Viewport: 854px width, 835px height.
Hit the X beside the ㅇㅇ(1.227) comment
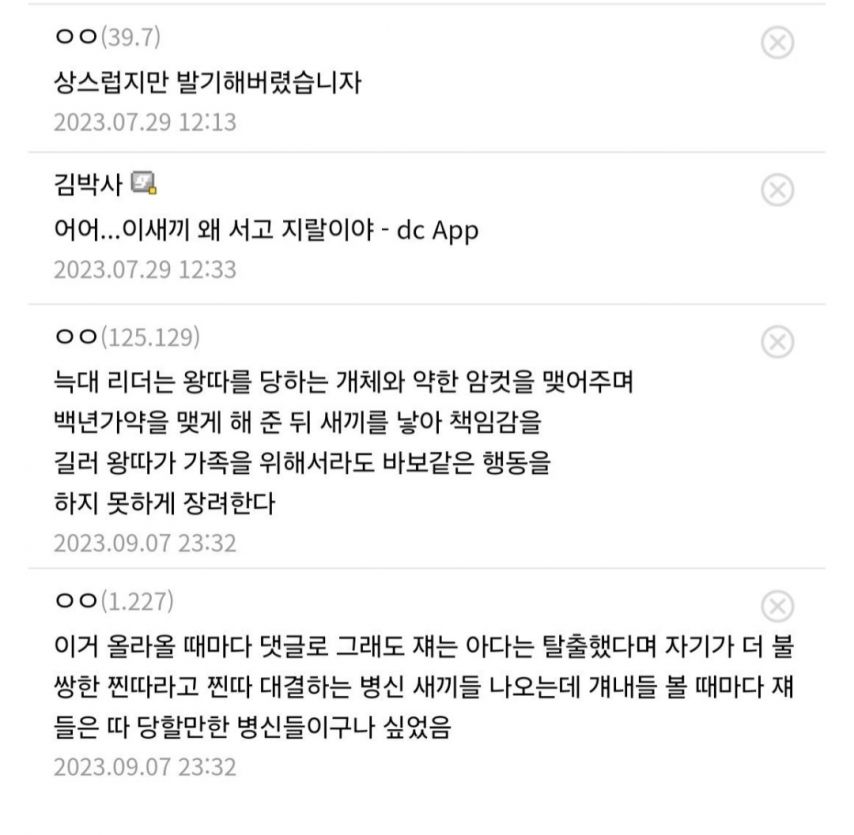(x=778, y=605)
